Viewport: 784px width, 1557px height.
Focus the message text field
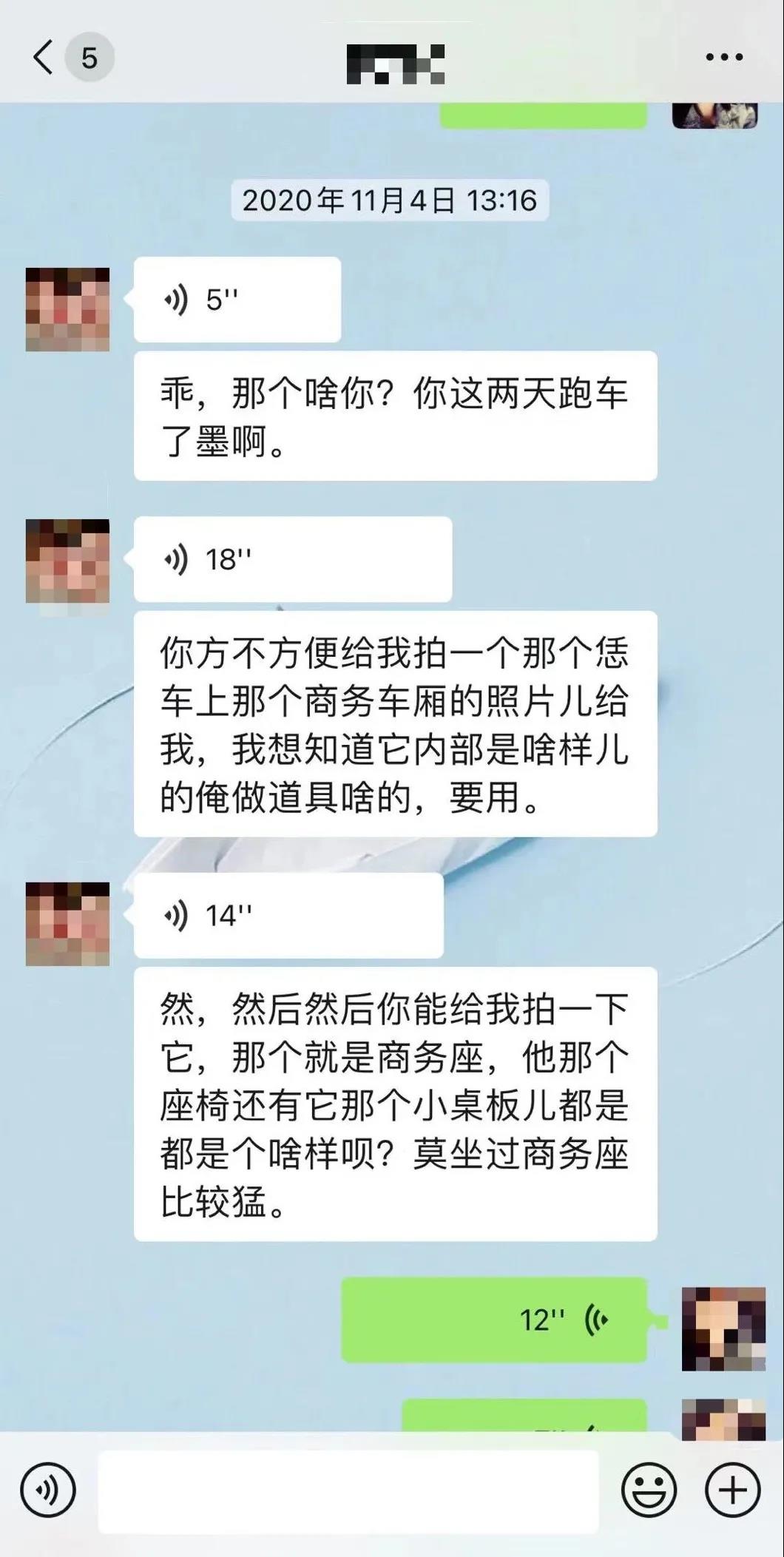pyautogui.click(x=348, y=1490)
